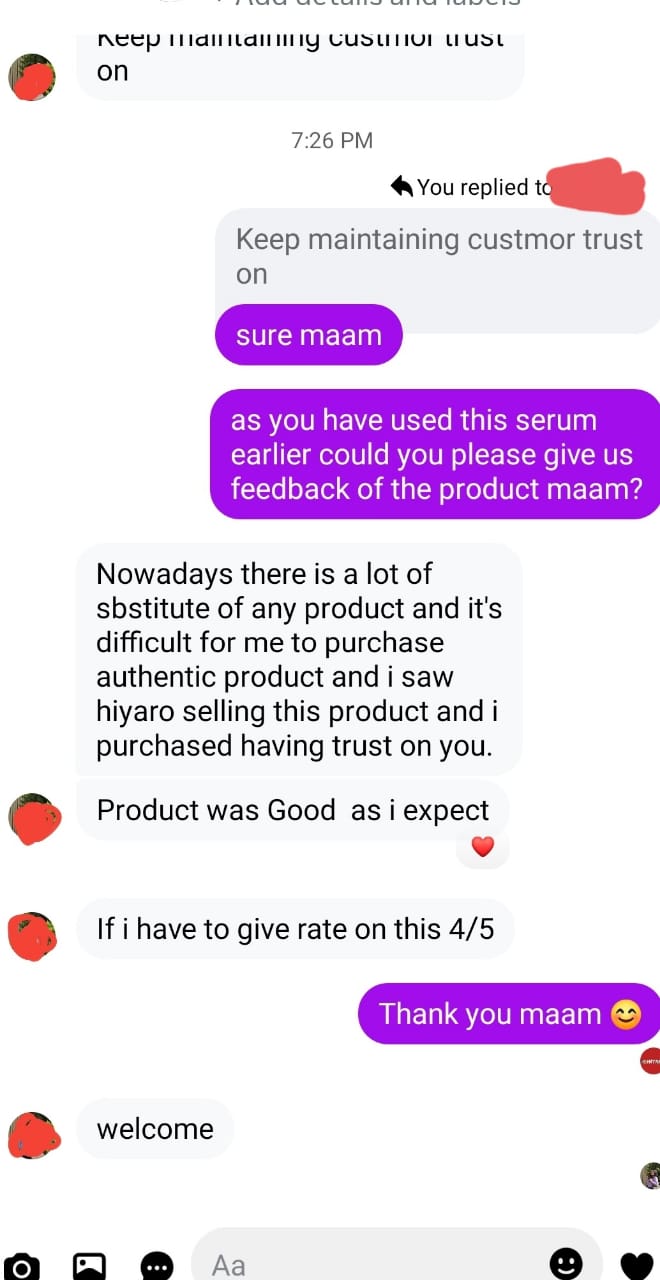
Task: Open the more options bubble icon
Action: [x=156, y=1266]
